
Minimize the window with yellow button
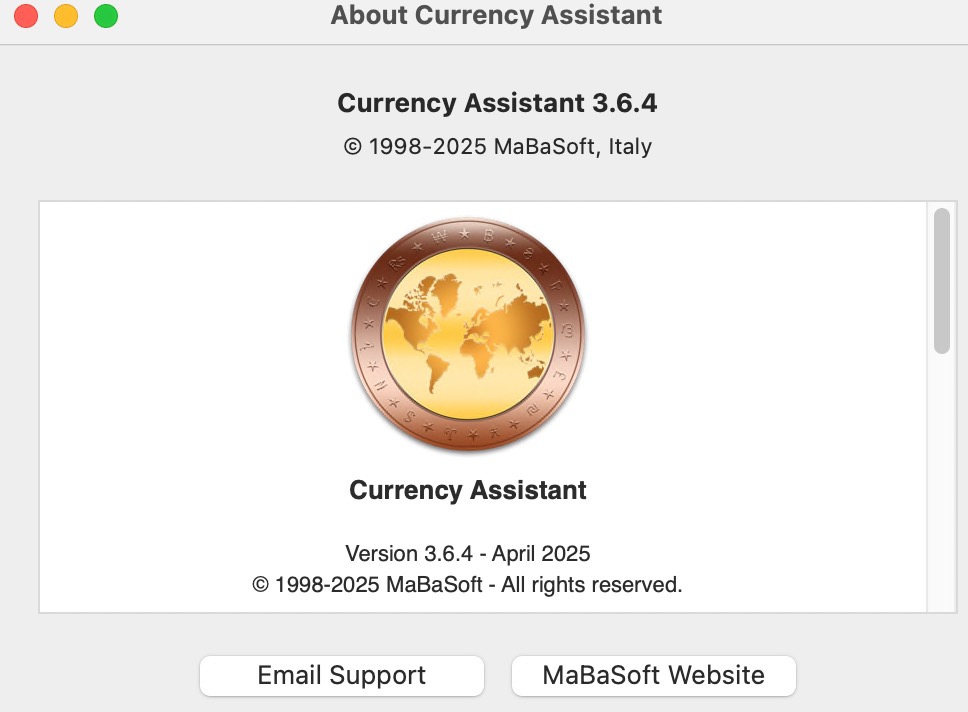point(66,16)
